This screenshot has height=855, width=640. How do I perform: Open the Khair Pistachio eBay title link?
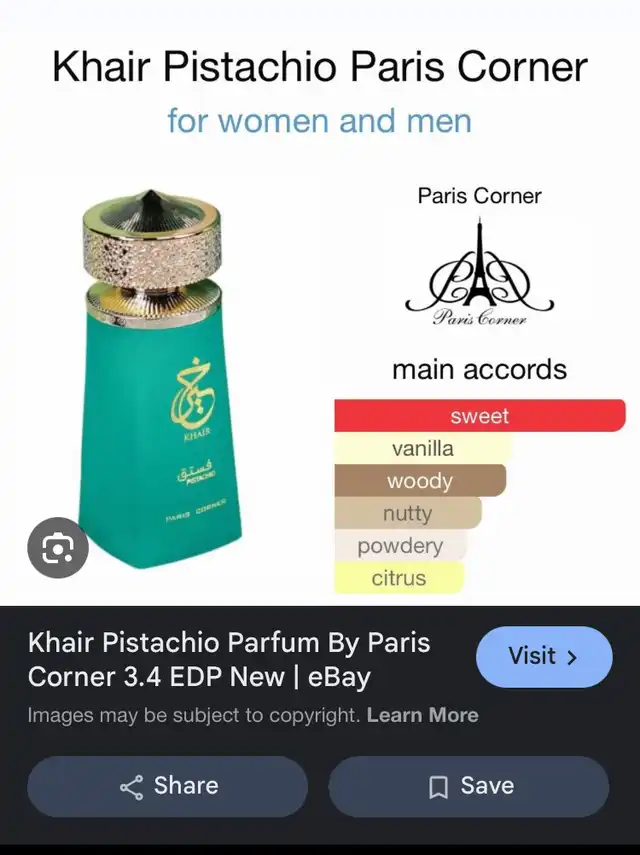point(229,659)
